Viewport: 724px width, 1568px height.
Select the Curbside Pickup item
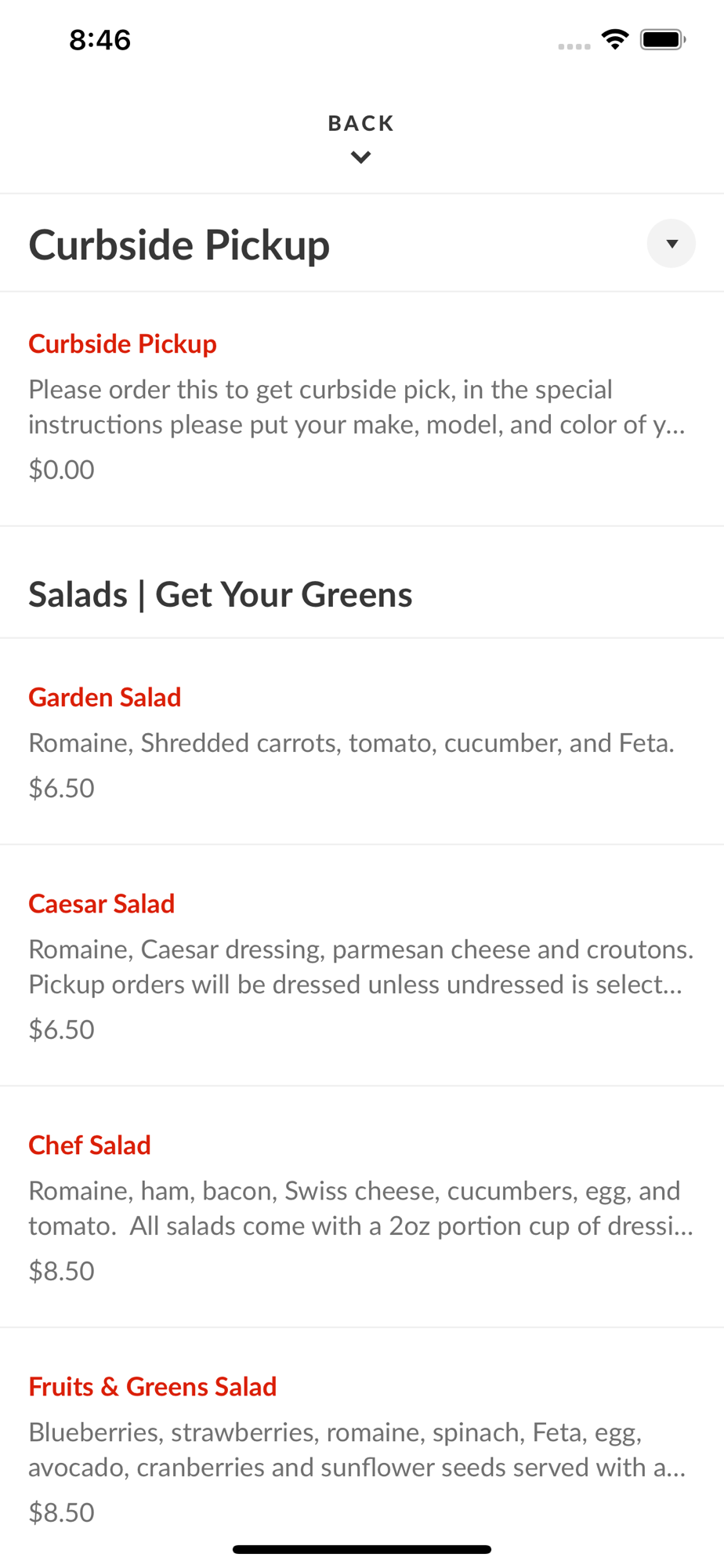click(x=123, y=344)
